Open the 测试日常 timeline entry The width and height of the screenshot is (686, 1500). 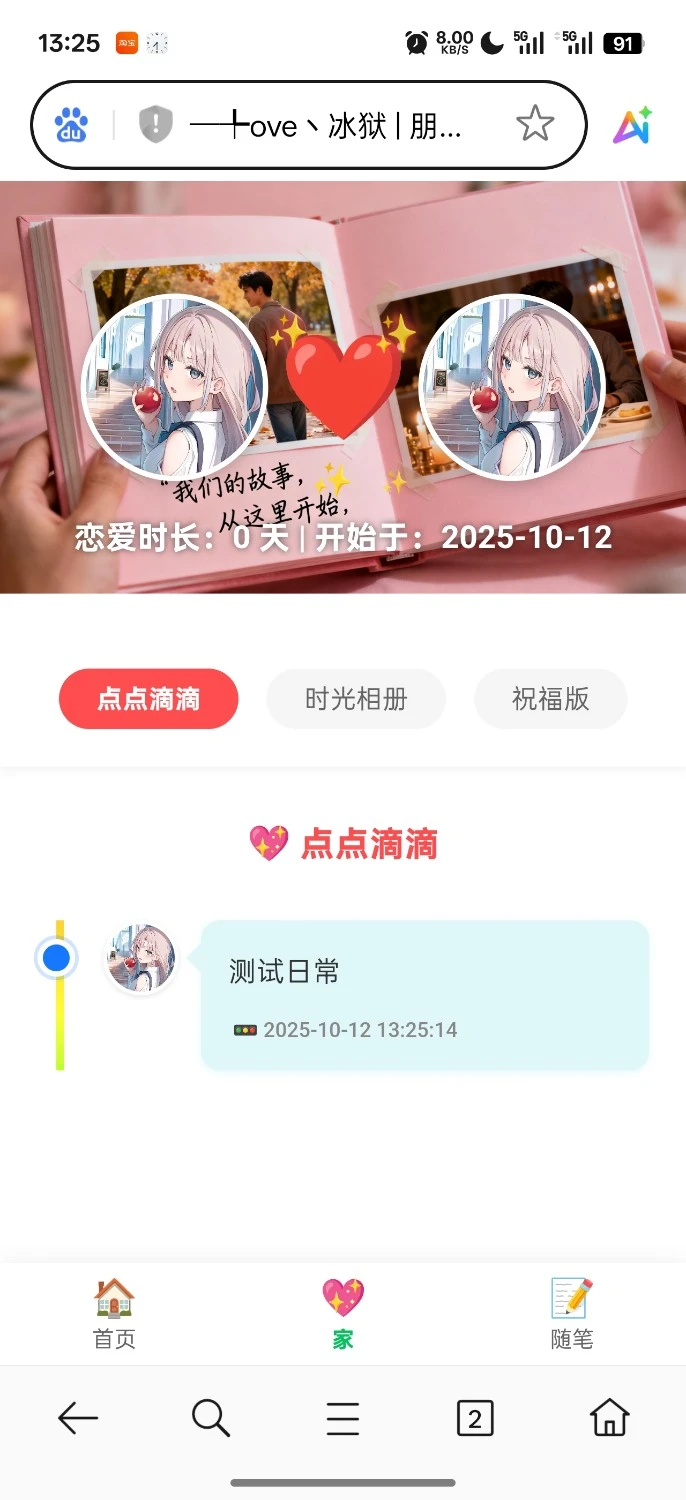425,995
